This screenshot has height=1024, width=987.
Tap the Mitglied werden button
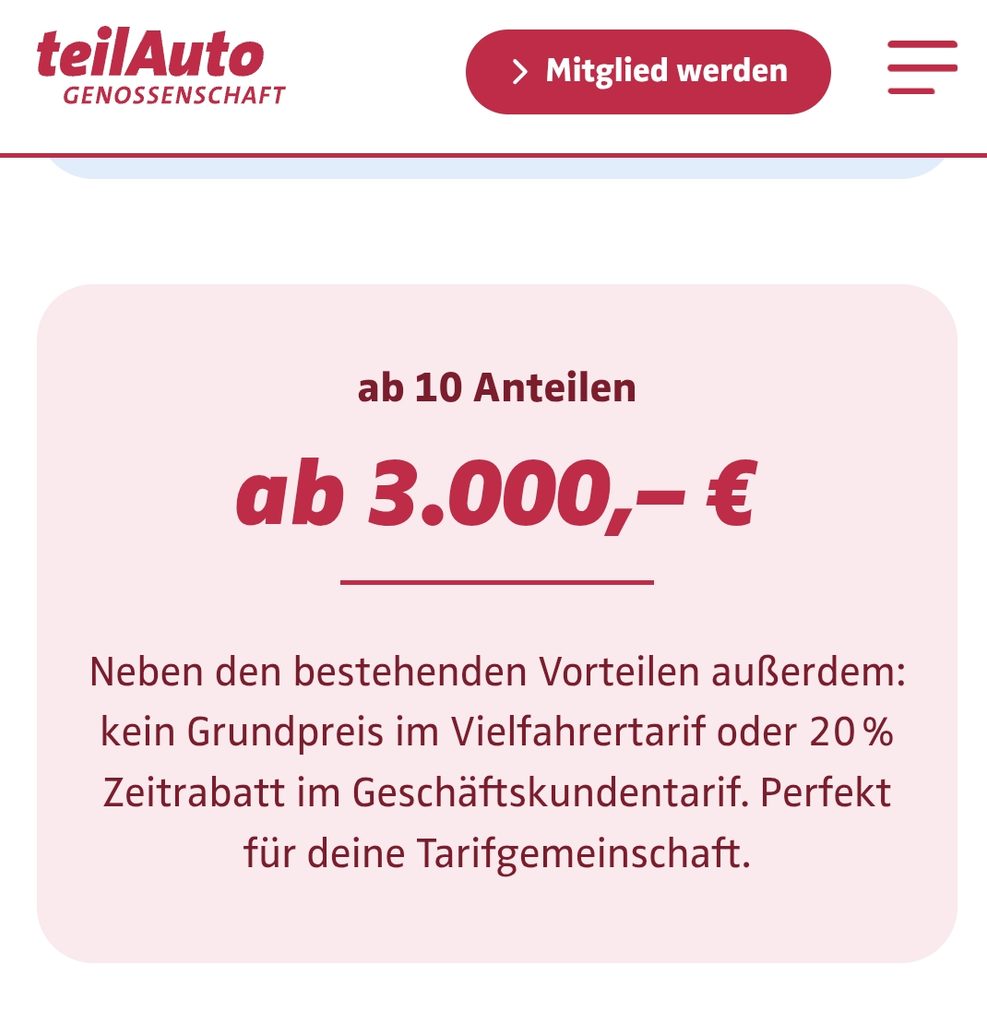click(x=648, y=71)
